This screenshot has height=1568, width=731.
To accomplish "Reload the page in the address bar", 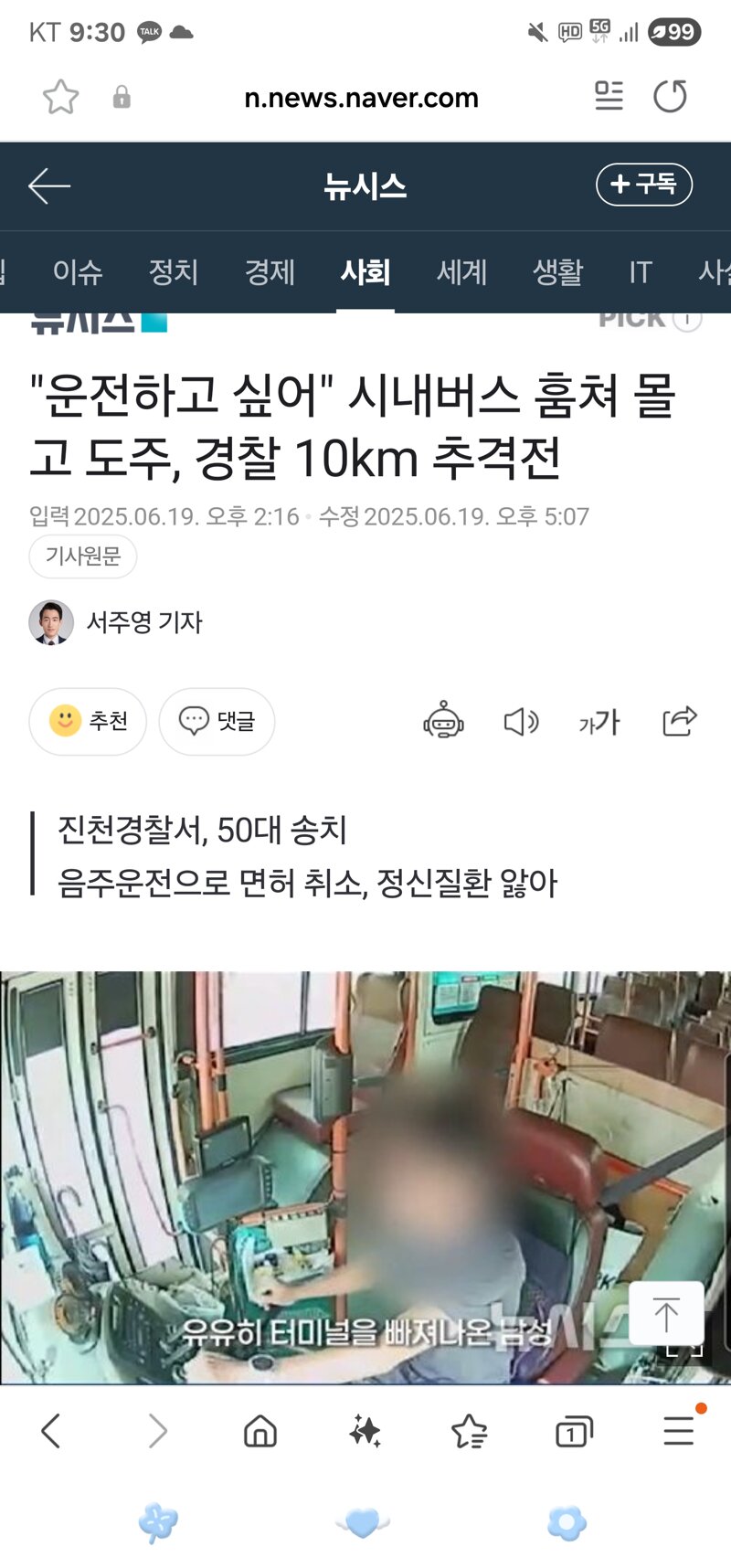I will [x=670, y=97].
